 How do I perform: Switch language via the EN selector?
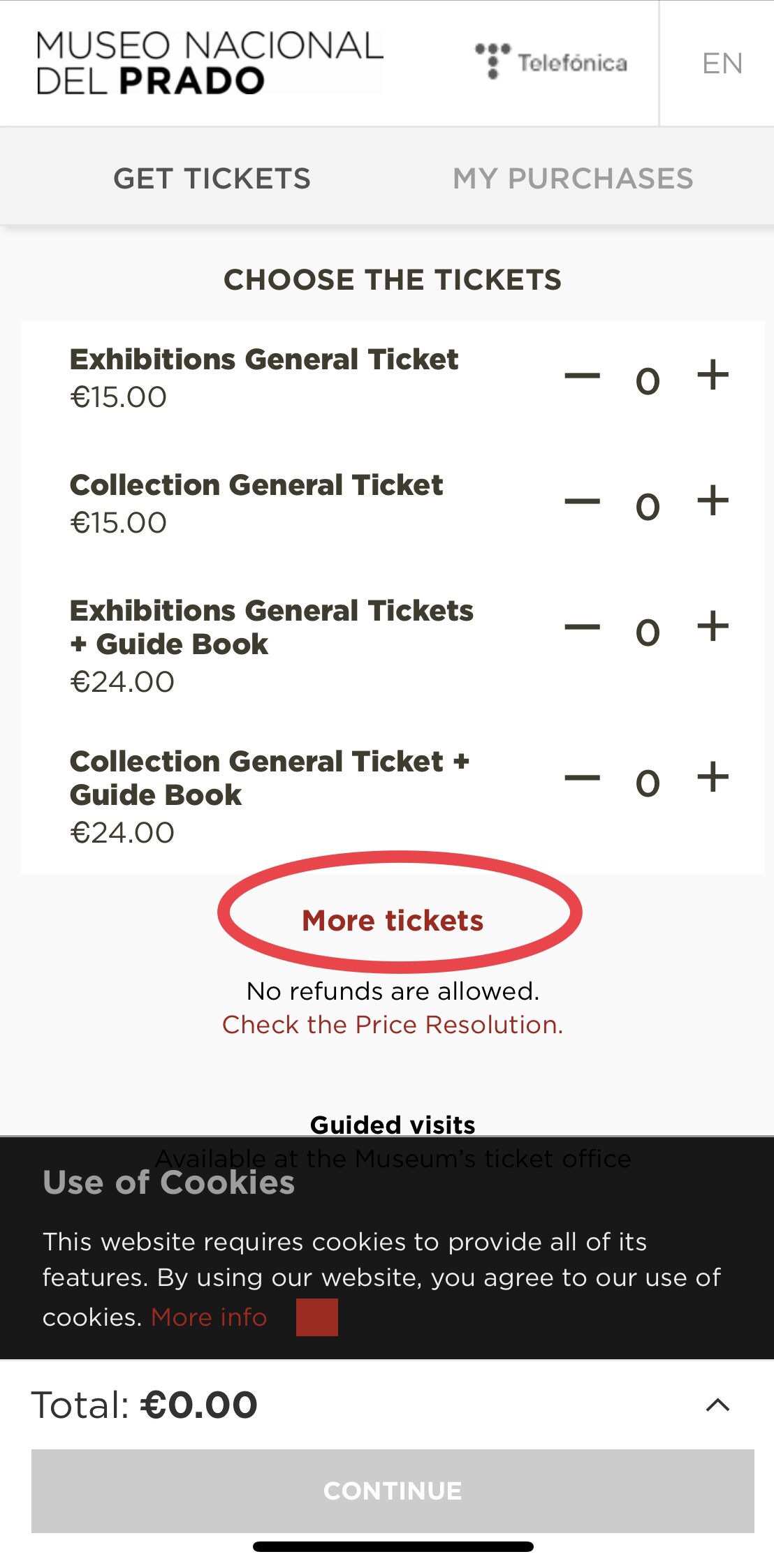[722, 64]
